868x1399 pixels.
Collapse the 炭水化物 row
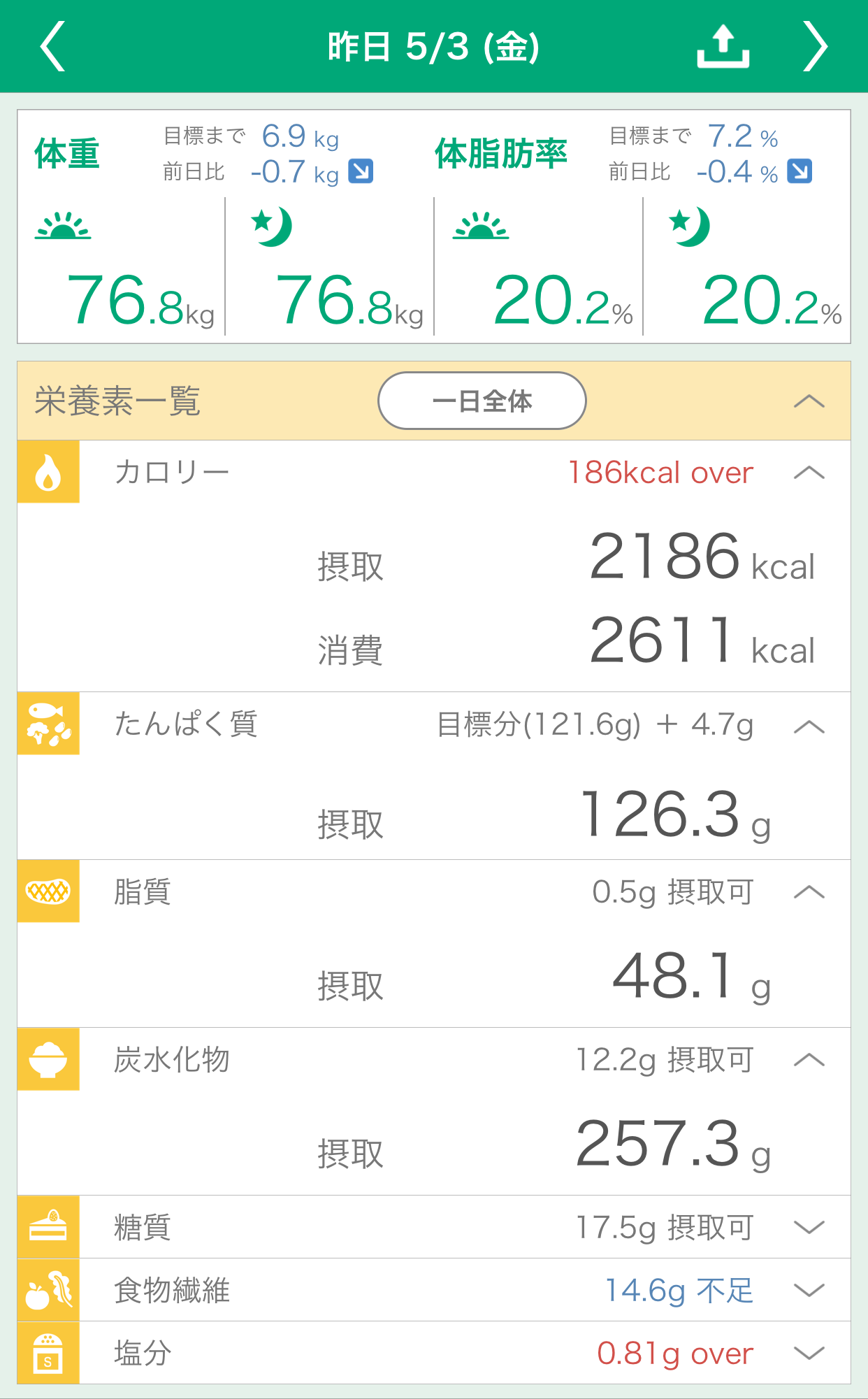809,1060
